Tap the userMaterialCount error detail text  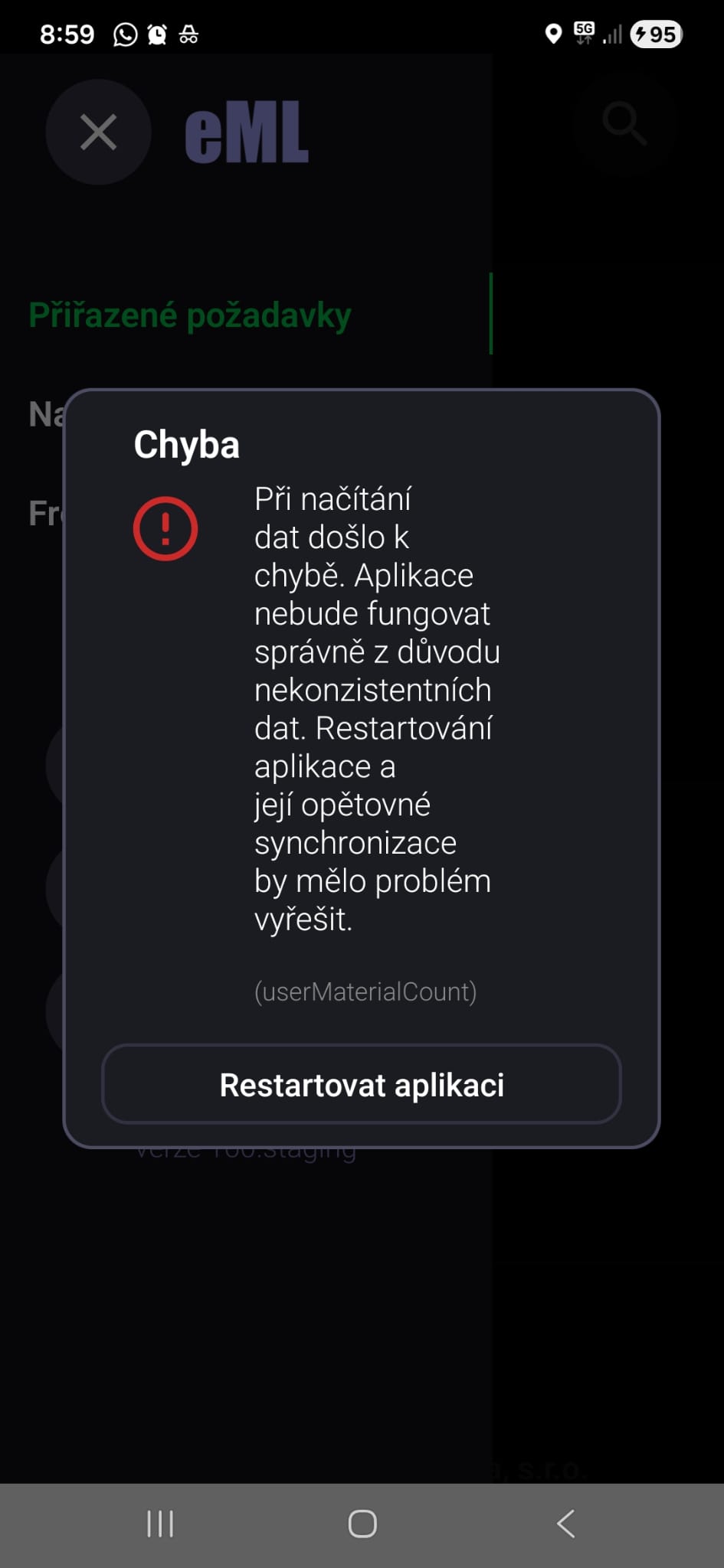[365, 991]
